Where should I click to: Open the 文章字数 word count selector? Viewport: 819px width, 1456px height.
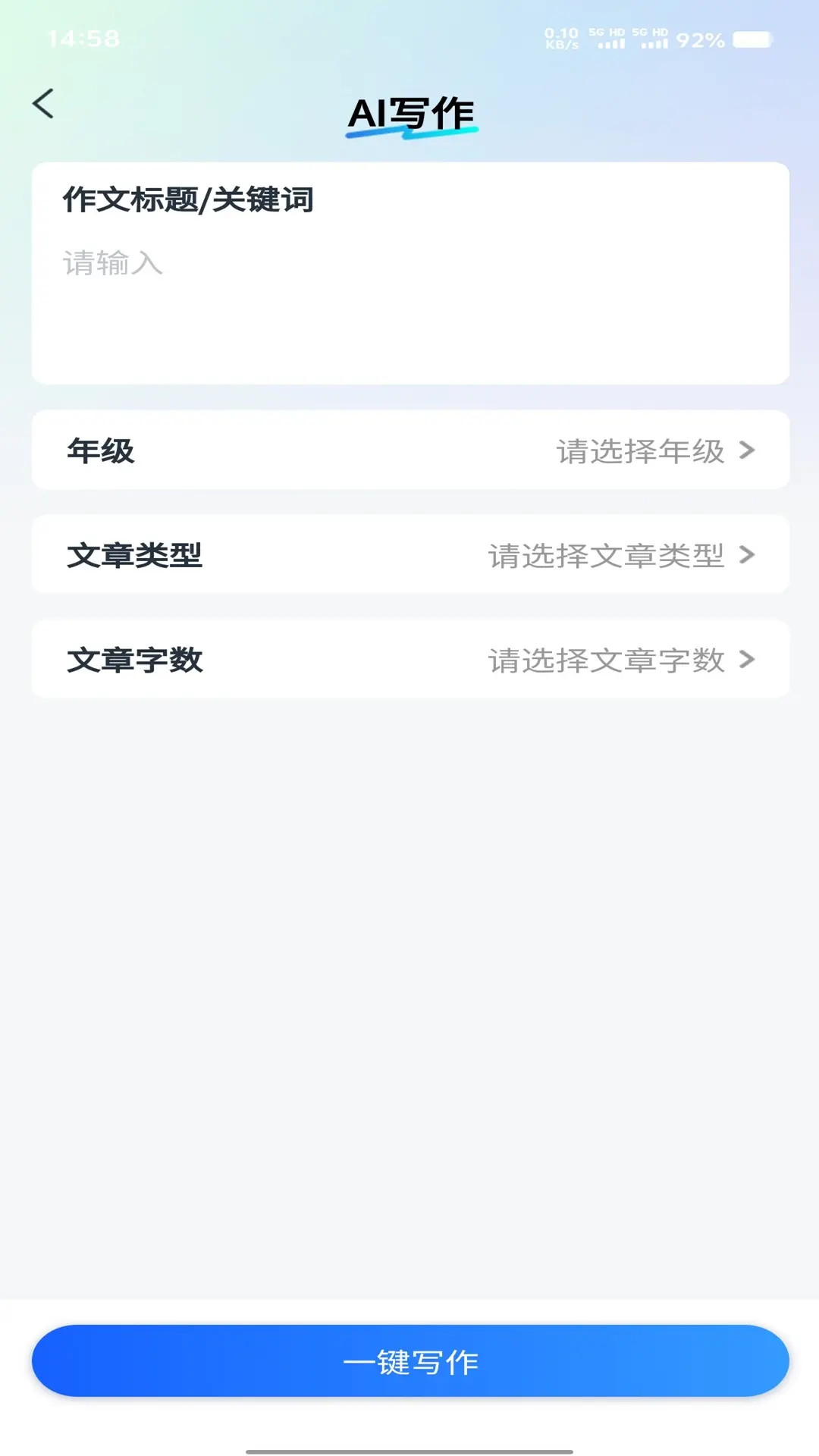[409, 659]
